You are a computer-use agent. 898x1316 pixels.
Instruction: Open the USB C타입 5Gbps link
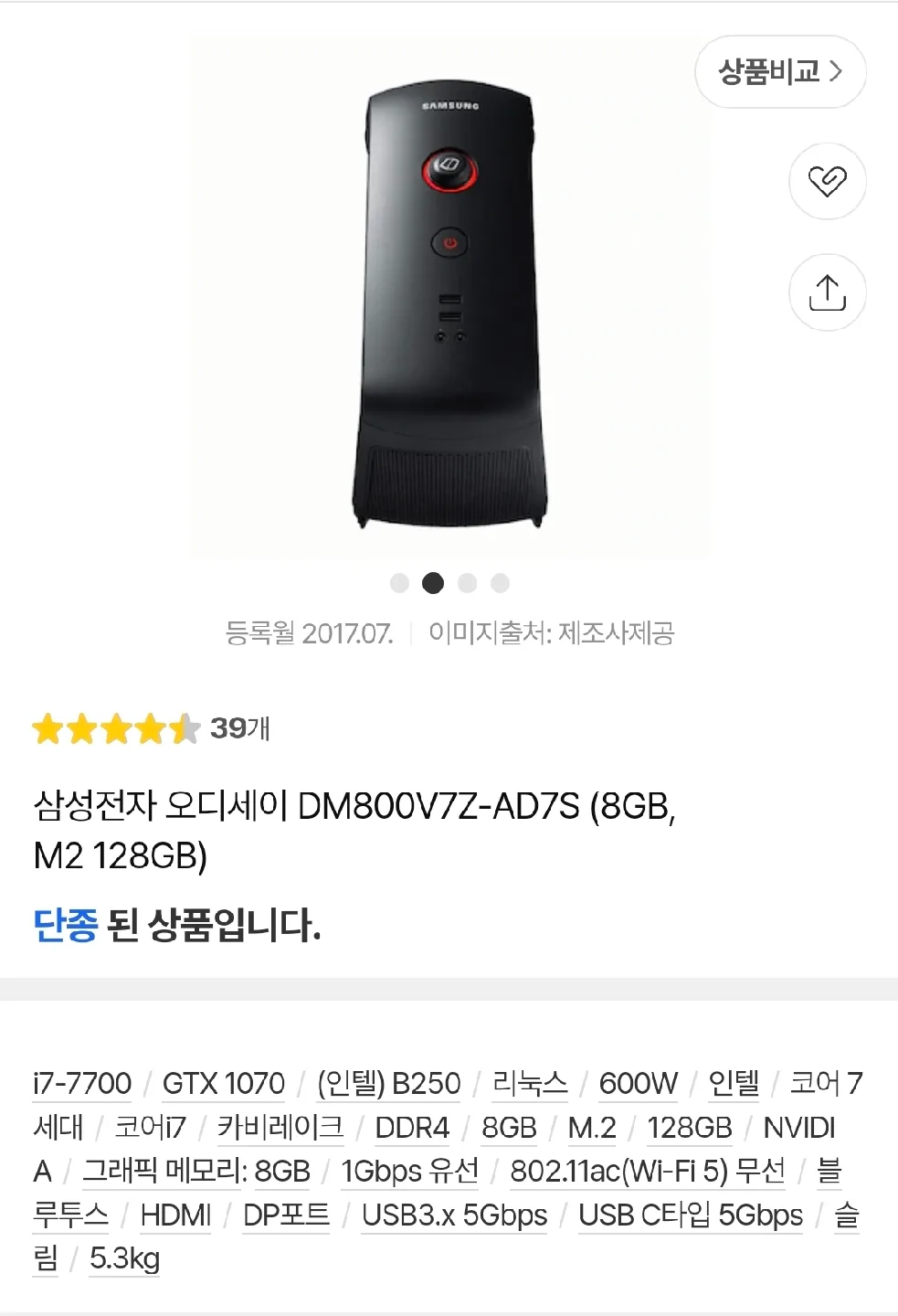(x=691, y=1215)
